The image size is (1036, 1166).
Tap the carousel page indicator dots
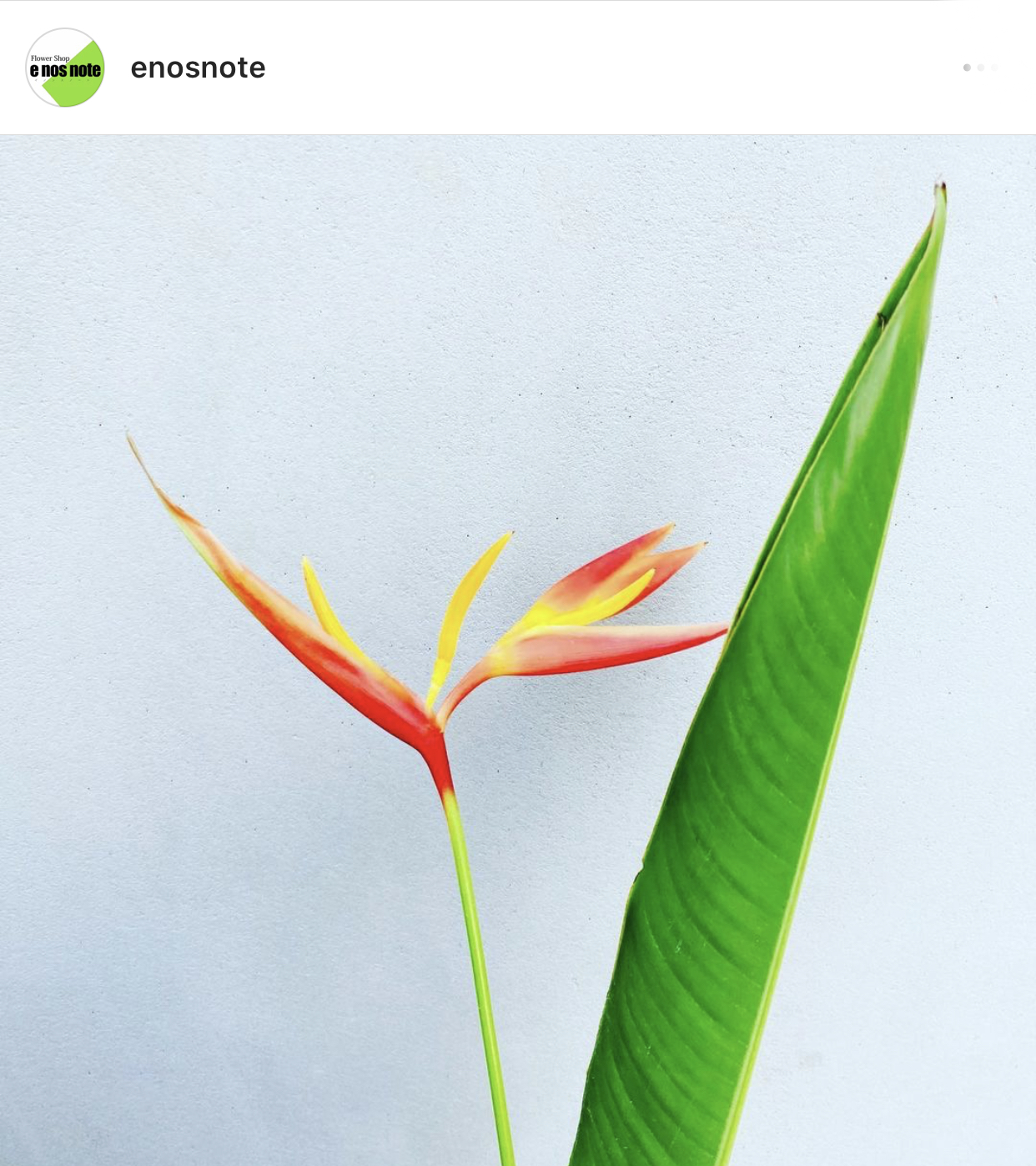[x=980, y=68]
